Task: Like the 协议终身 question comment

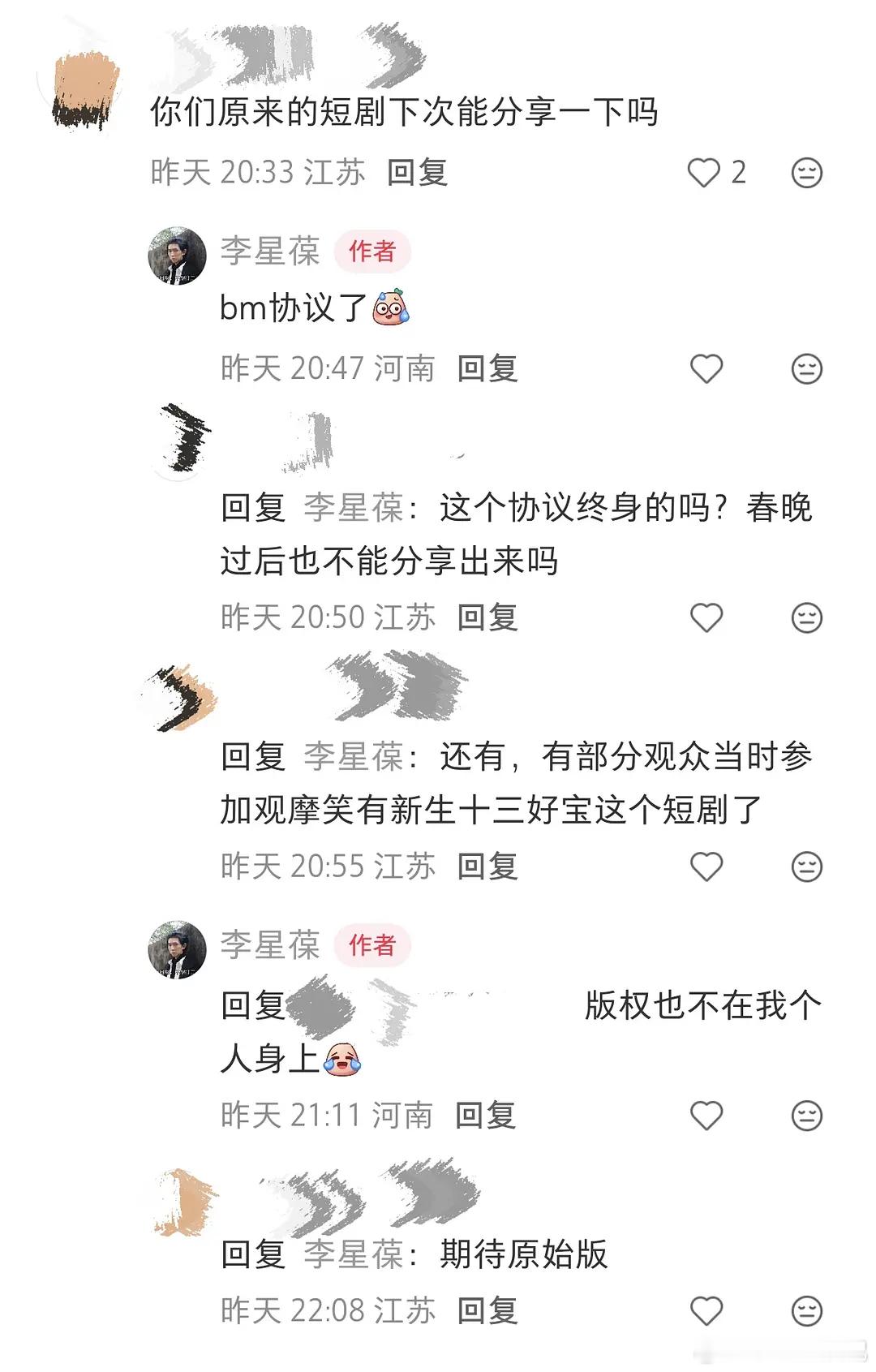Action: pos(708,619)
